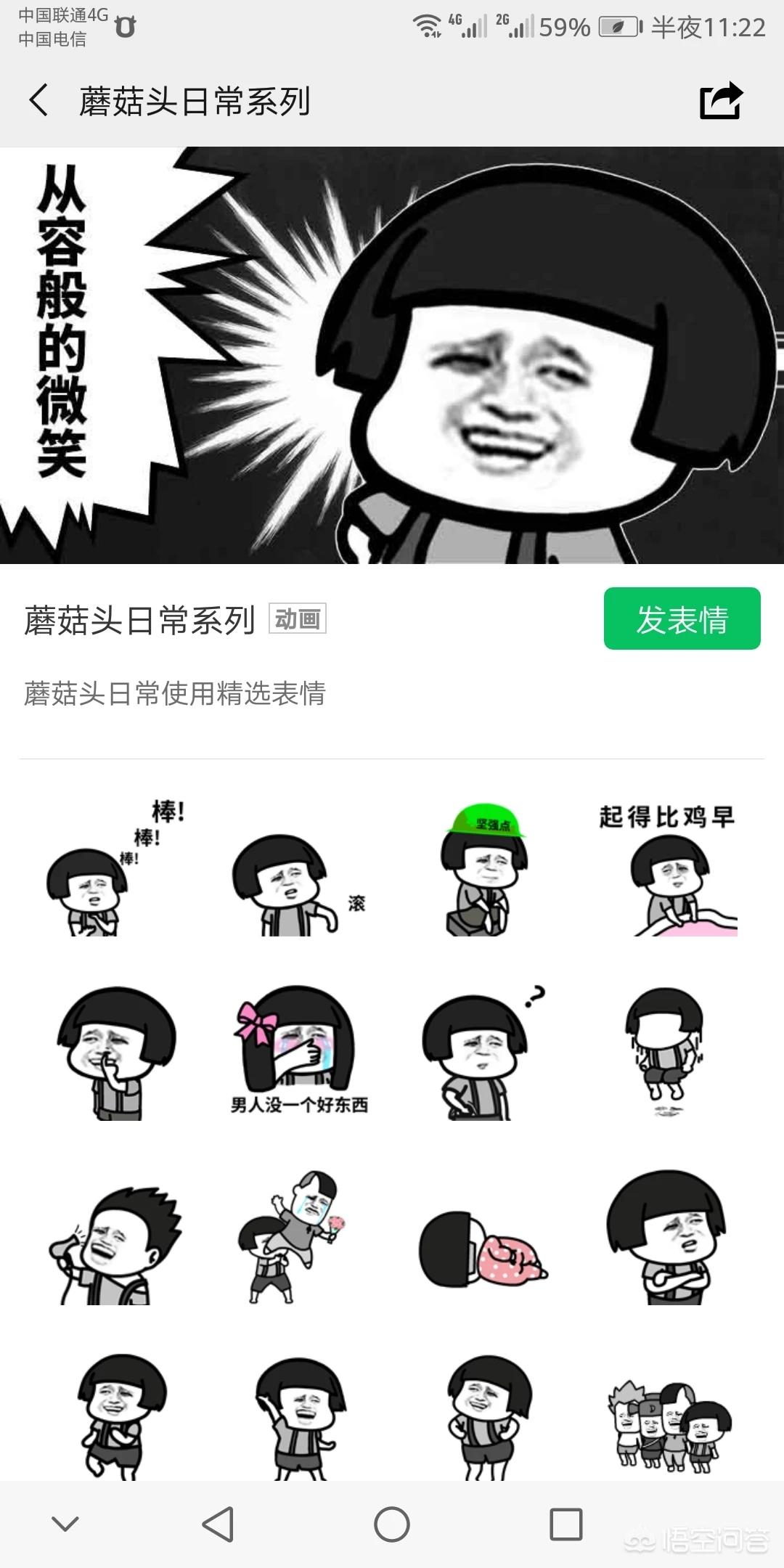Tap the 动画 animation tag label
Screen dimensions: 784x1568
[x=298, y=621]
